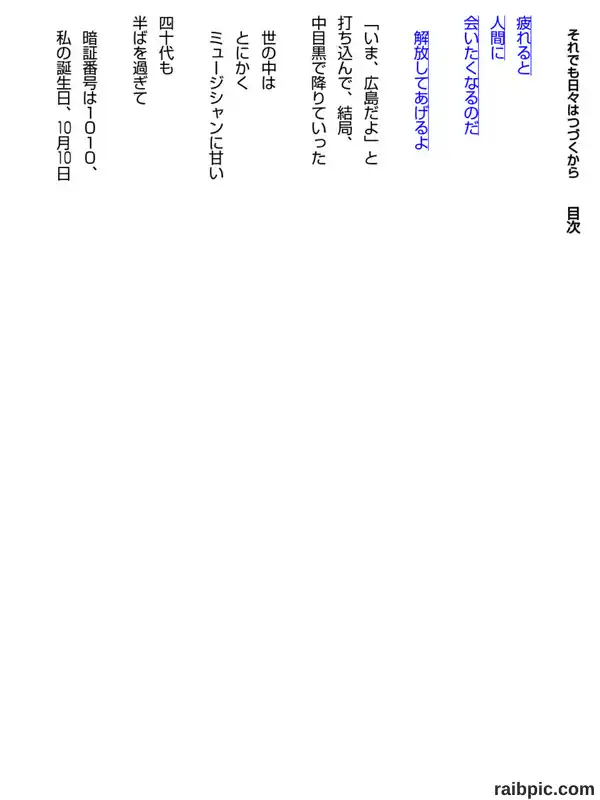This screenshot has width=600, height=800.
Task: Jump to the 解放してあげるよ chapter
Action: 421,90
